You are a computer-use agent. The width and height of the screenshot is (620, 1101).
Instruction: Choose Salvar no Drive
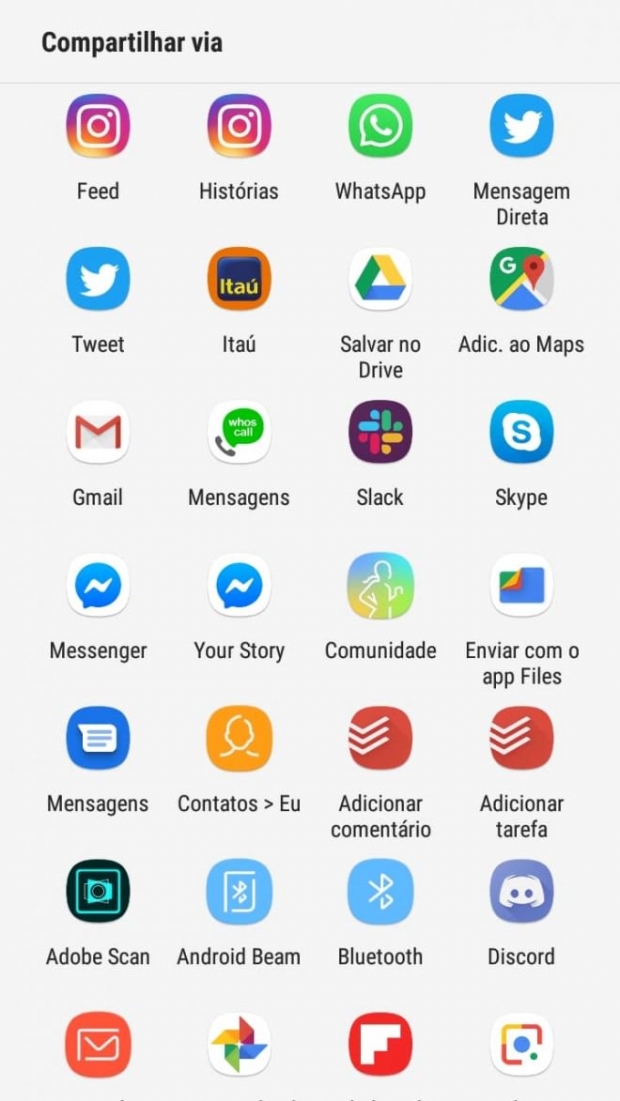coord(380,280)
